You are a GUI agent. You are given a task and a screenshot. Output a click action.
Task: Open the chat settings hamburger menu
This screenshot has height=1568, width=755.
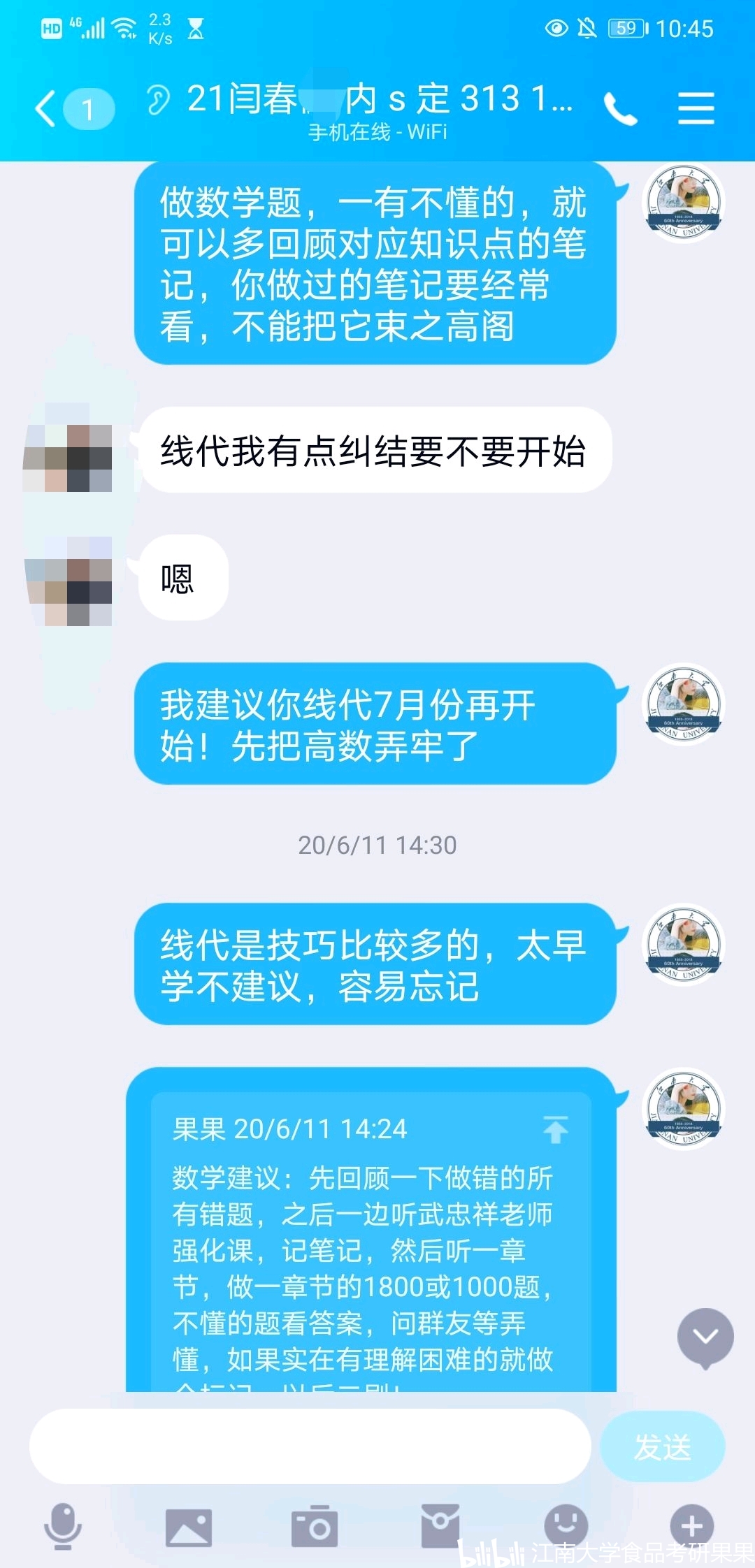click(696, 109)
